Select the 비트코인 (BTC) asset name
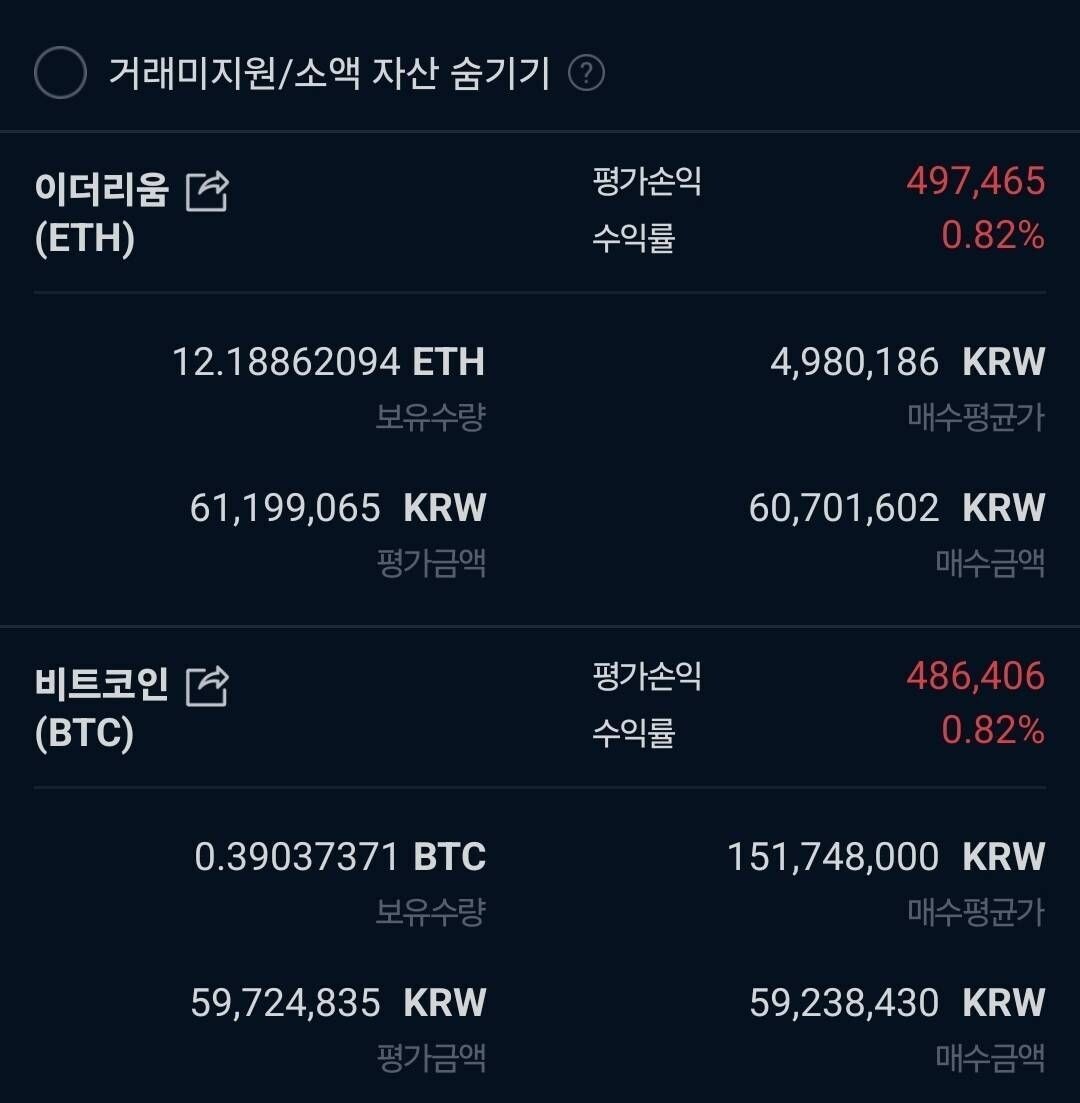The width and height of the screenshot is (1080, 1103). pos(100,708)
